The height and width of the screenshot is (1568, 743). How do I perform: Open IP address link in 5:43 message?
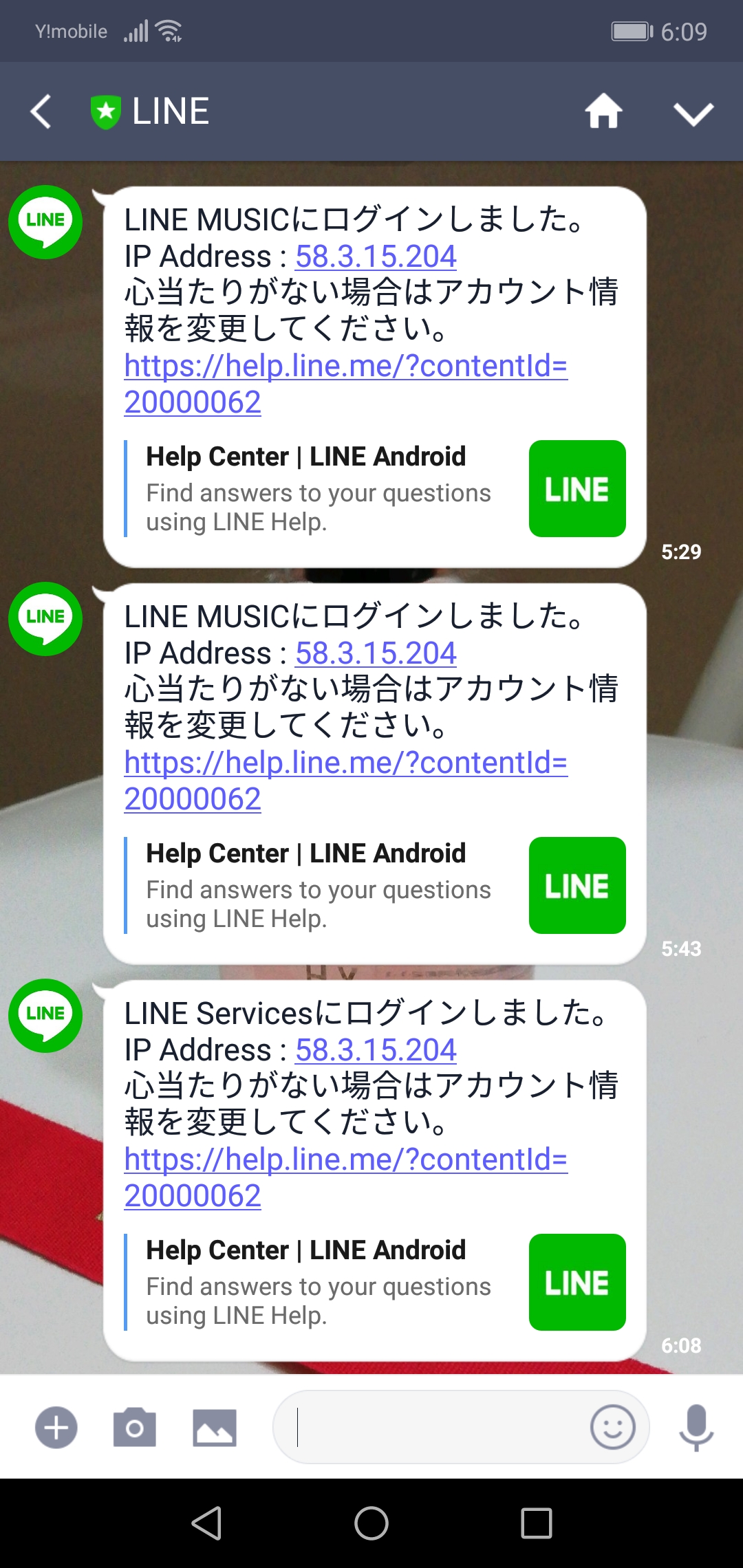tap(376, 653)
